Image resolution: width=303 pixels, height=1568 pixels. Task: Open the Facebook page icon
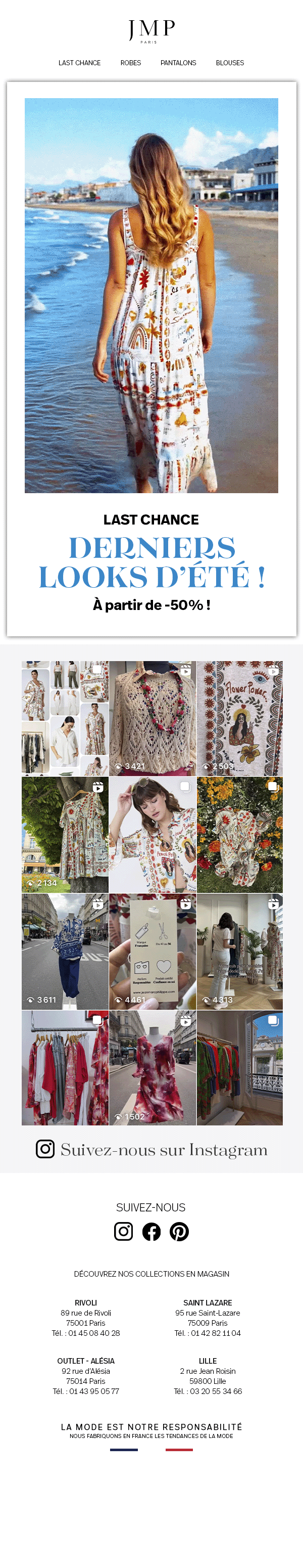point(151,1232)
